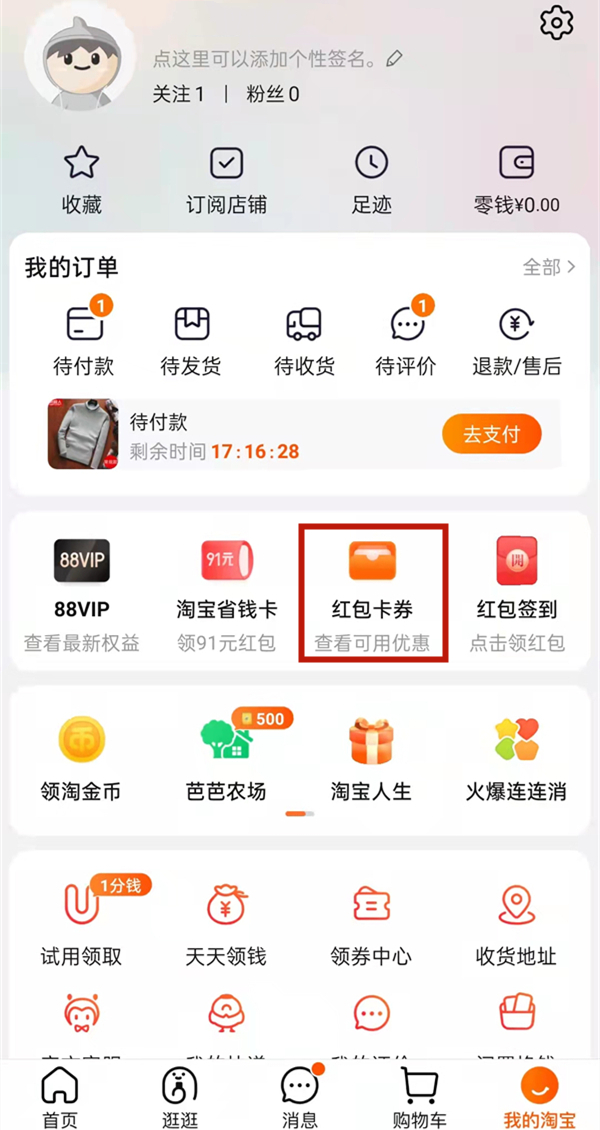Manage 收货地址 shipping addresses
This screenshot has height=1130, width=600.
click(x=516, y=923)
